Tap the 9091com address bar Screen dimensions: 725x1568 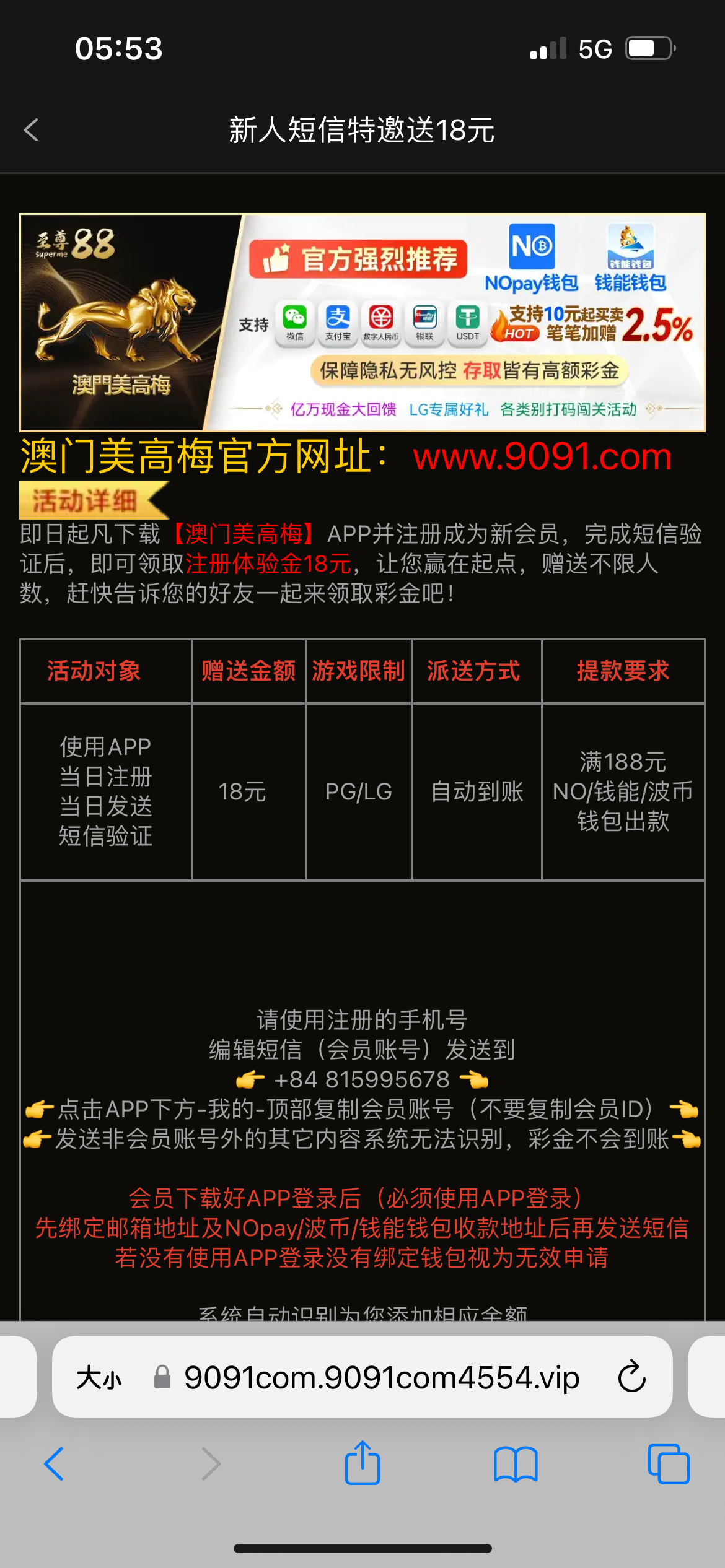click(381, 1378)
